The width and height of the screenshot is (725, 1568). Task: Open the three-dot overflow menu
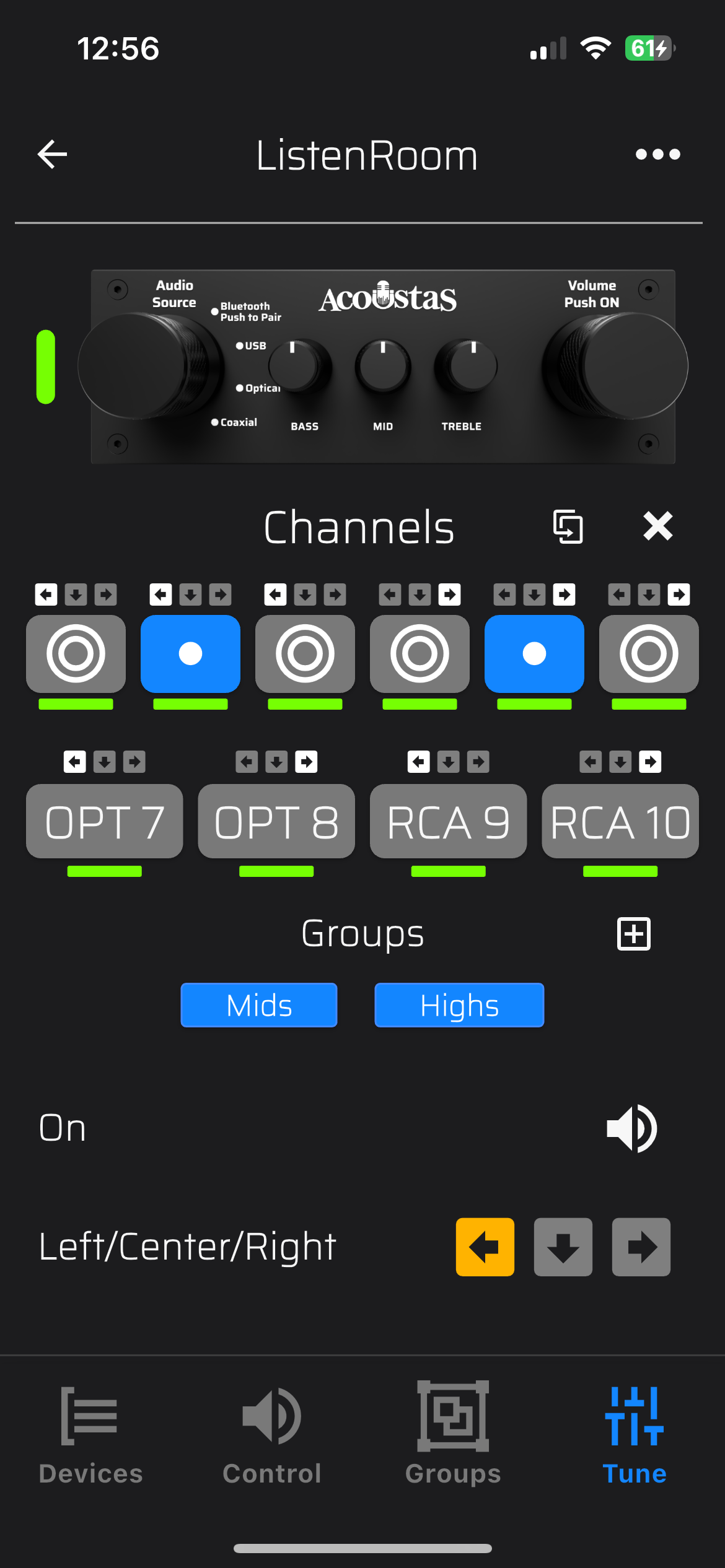click(x=657, y=154)
